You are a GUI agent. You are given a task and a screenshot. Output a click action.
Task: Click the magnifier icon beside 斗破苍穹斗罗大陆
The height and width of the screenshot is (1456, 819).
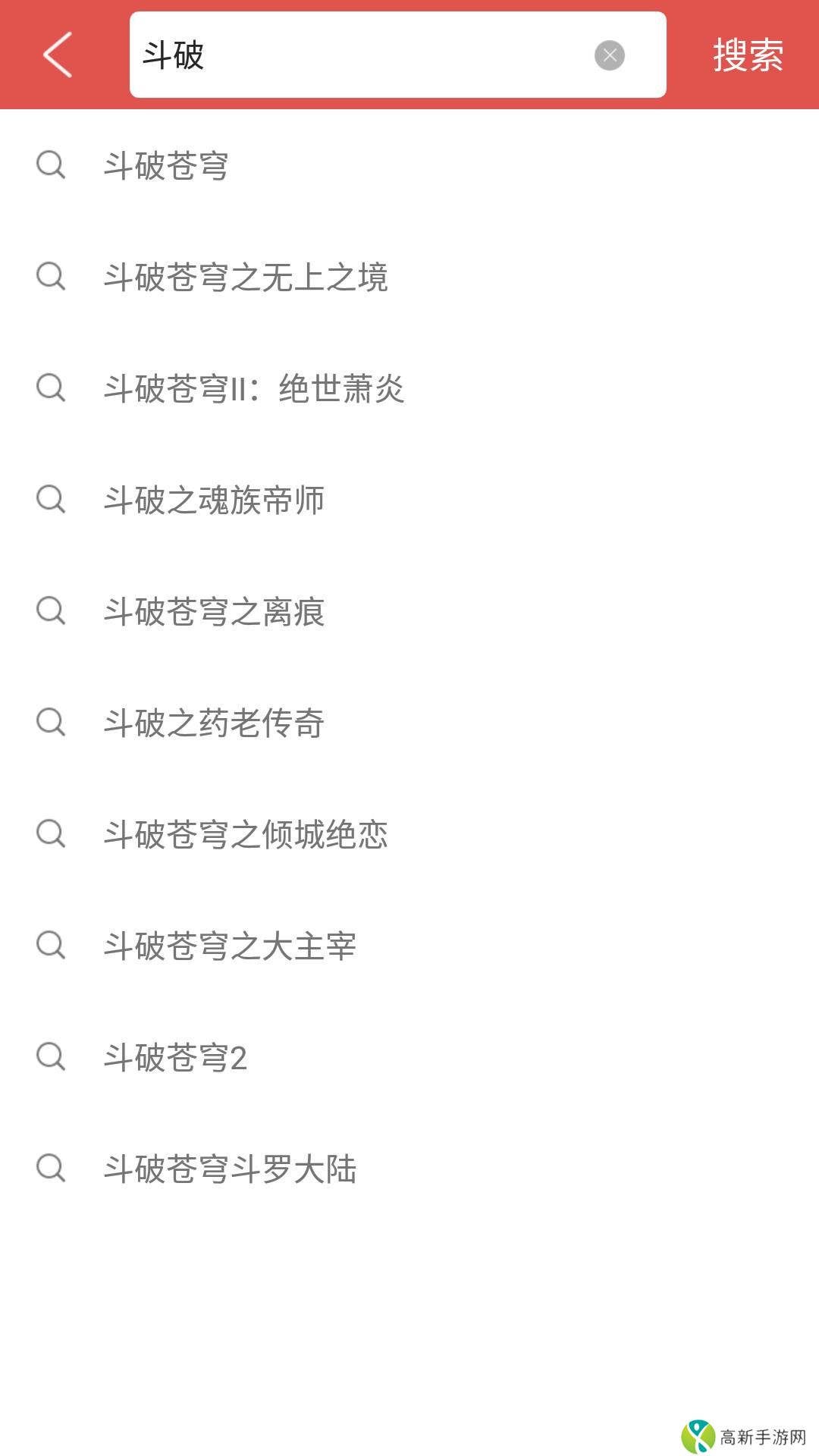(50, 1168)
